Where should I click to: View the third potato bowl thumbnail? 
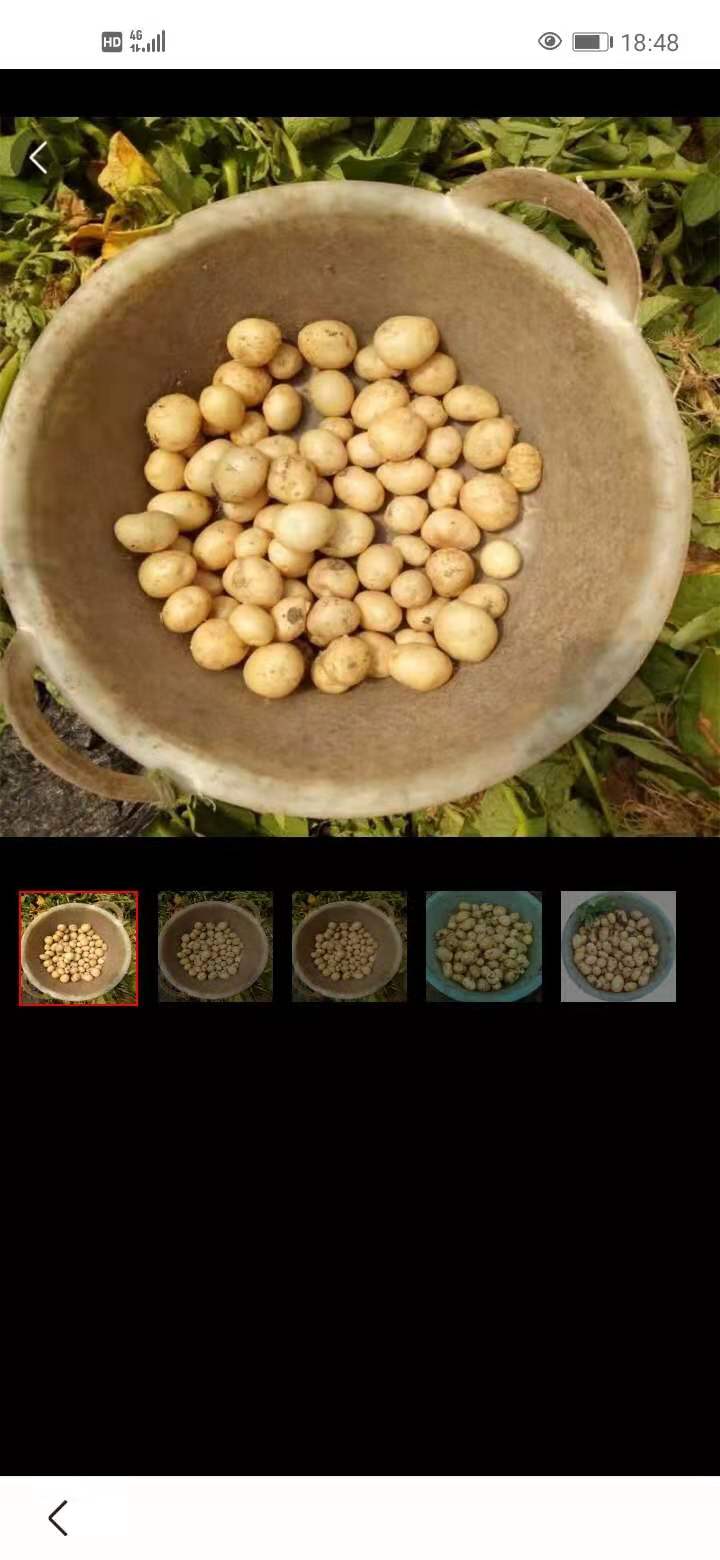[349, 946]
